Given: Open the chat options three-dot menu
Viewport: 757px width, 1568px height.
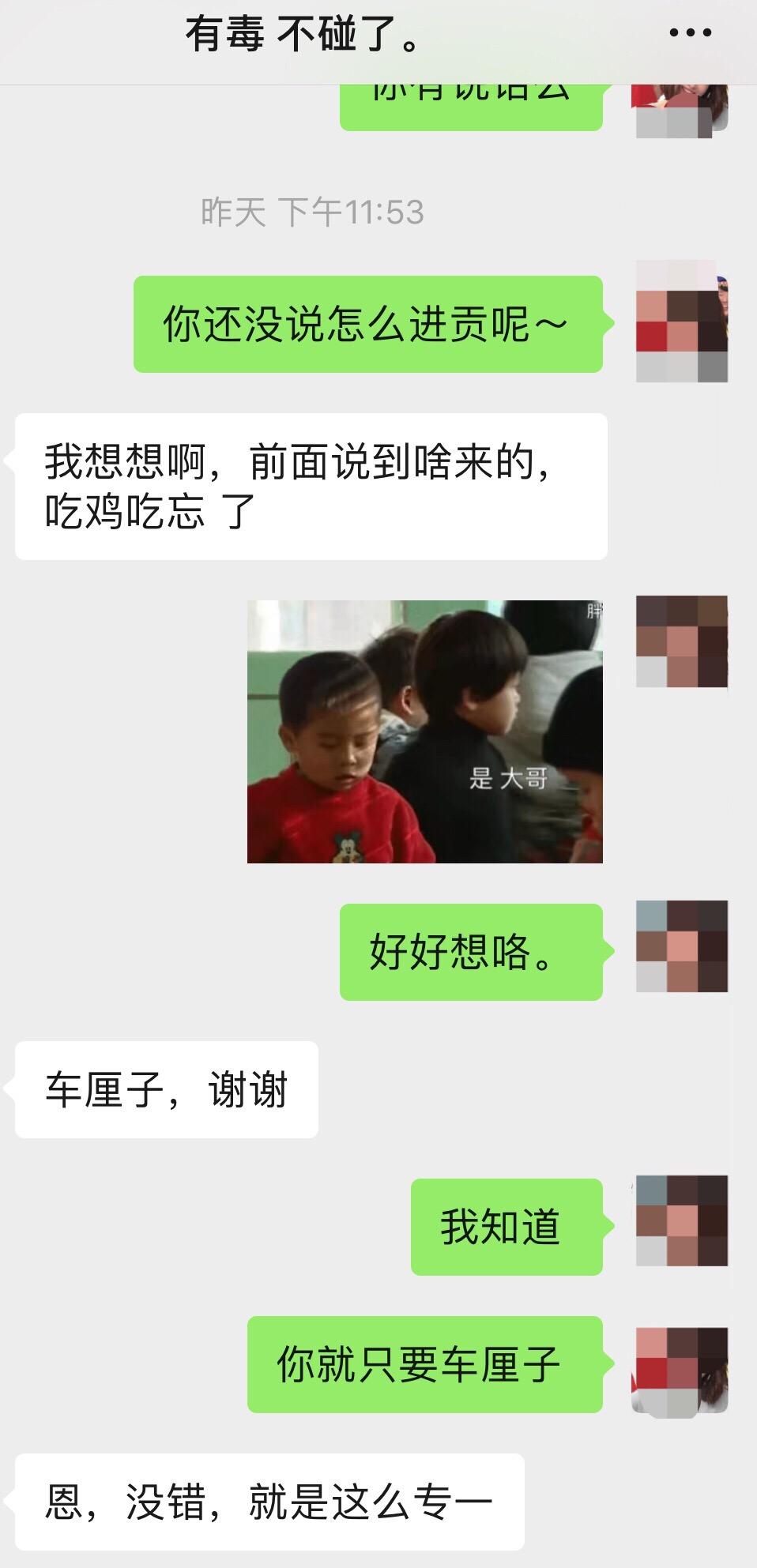Looking at the screenshot, I should (x=690, y=33).
